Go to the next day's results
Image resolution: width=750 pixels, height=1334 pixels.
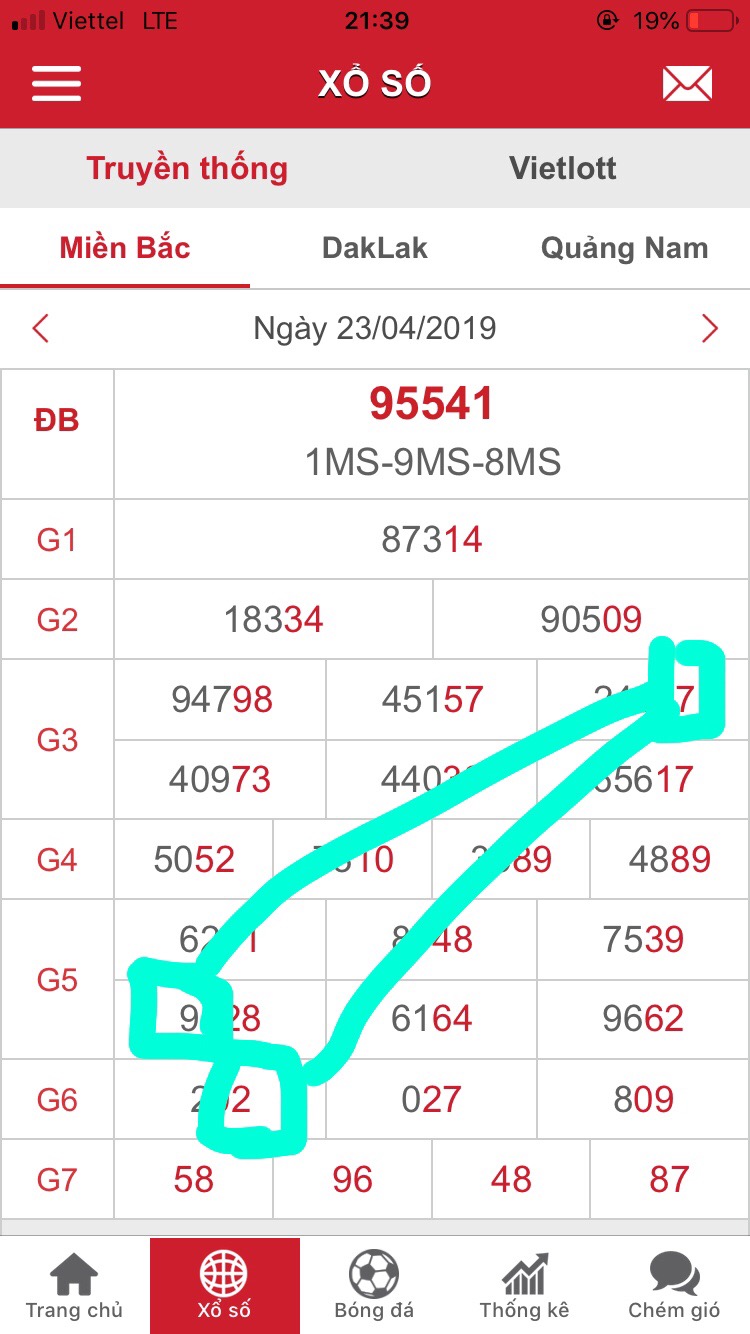click(x=710, y=328)
